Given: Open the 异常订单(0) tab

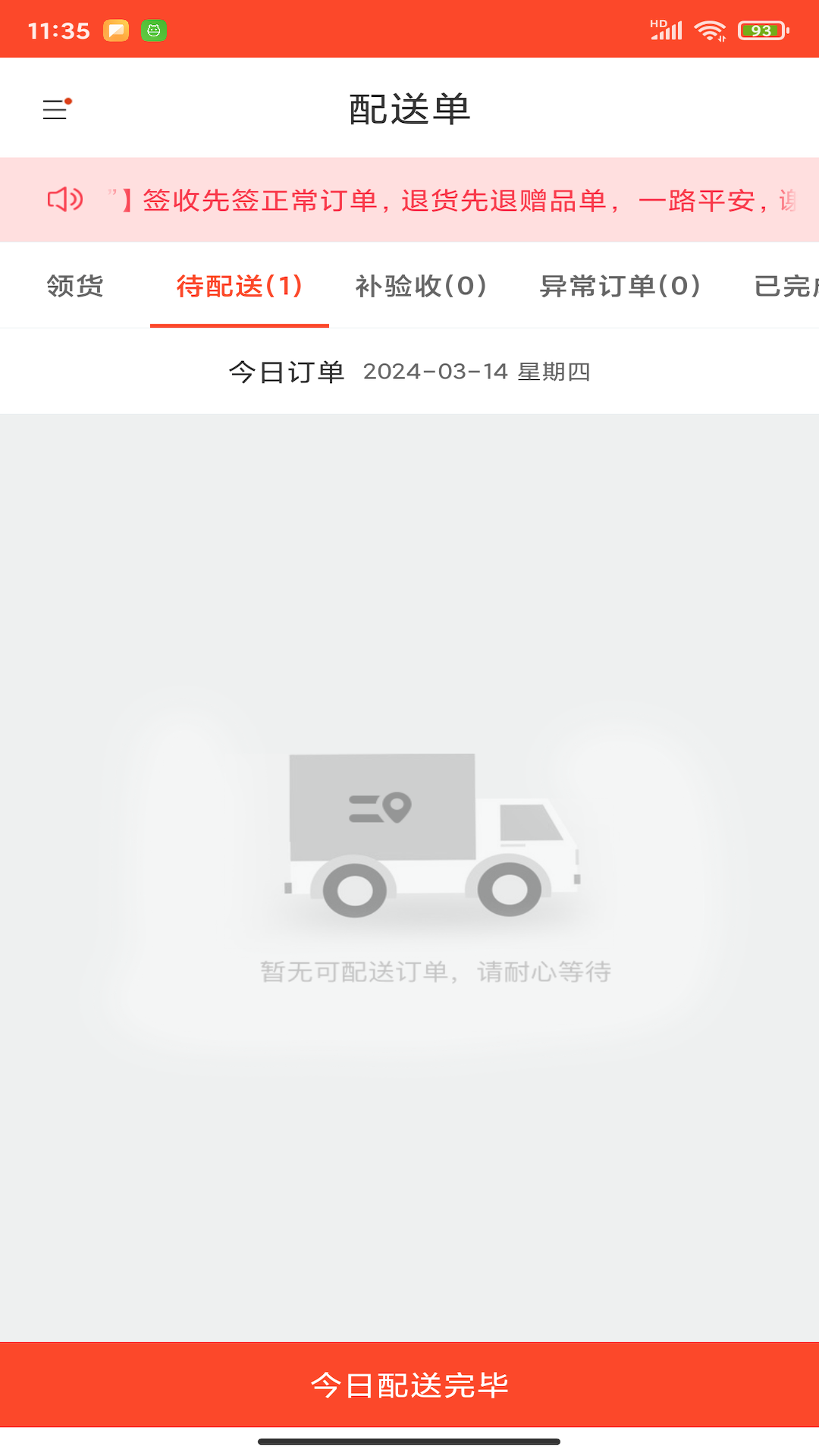Looking at the screenshot, I should 620,287.
